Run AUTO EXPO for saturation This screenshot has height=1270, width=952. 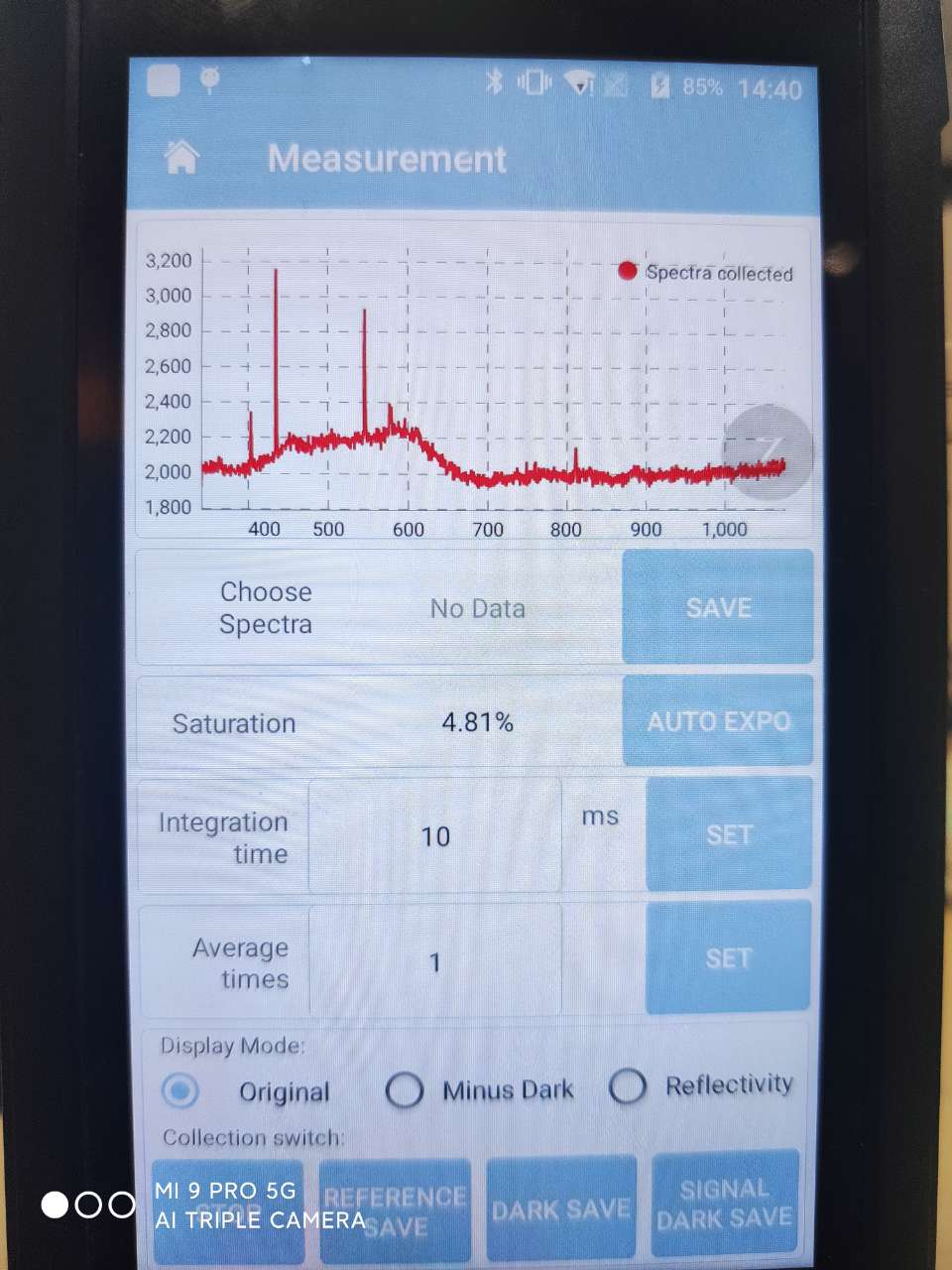pos(718,721)
